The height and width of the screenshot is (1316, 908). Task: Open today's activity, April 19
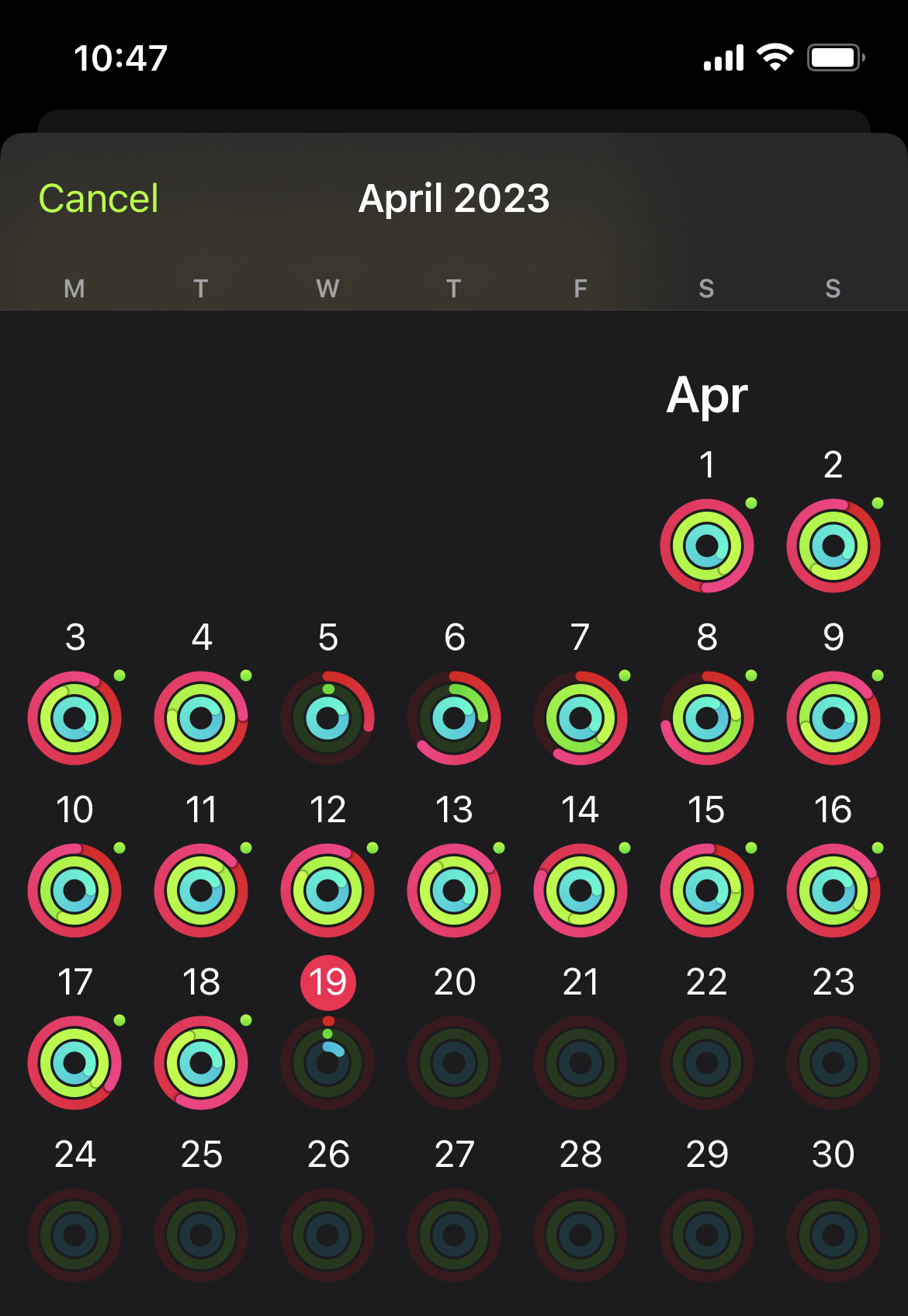click(x=328, y=1062)
